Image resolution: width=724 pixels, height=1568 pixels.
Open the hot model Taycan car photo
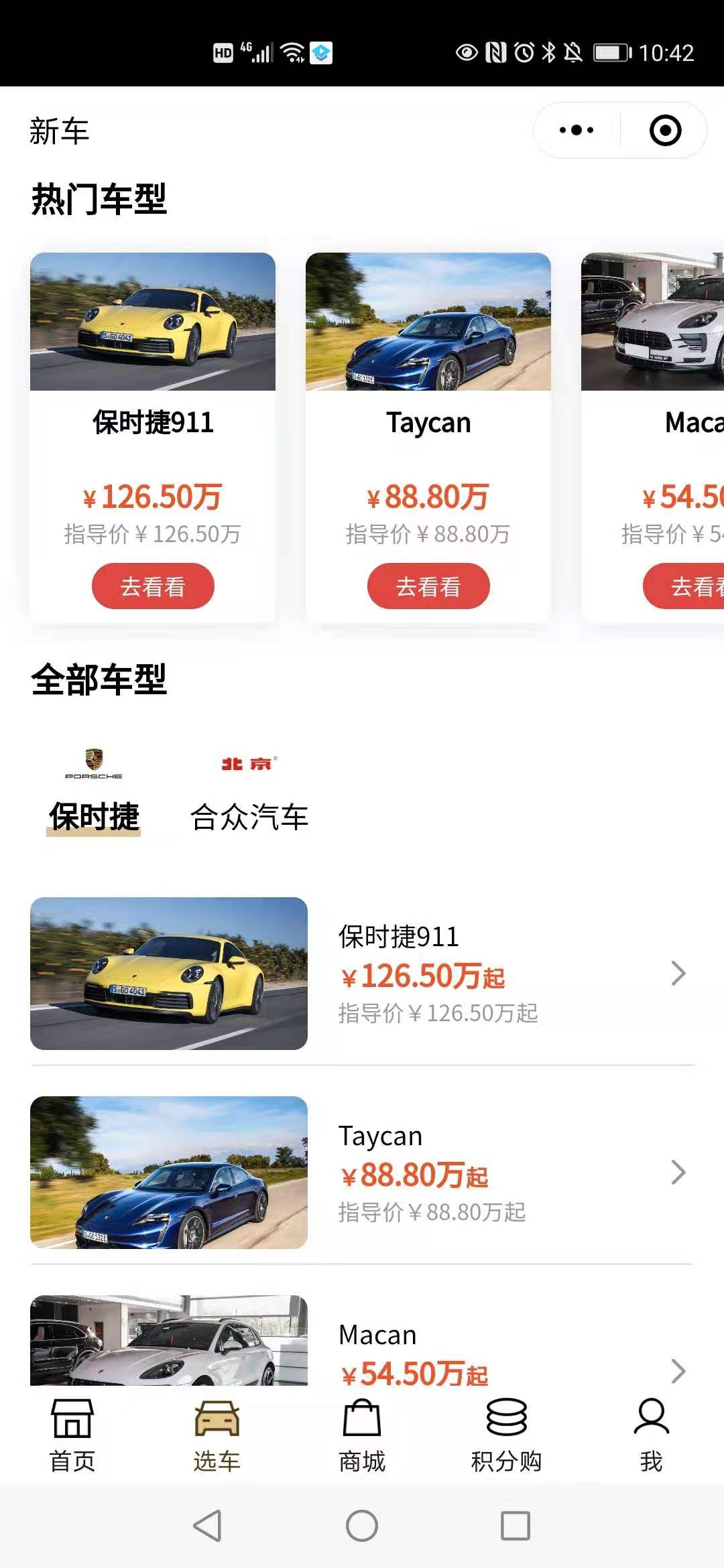click(428, 322)
